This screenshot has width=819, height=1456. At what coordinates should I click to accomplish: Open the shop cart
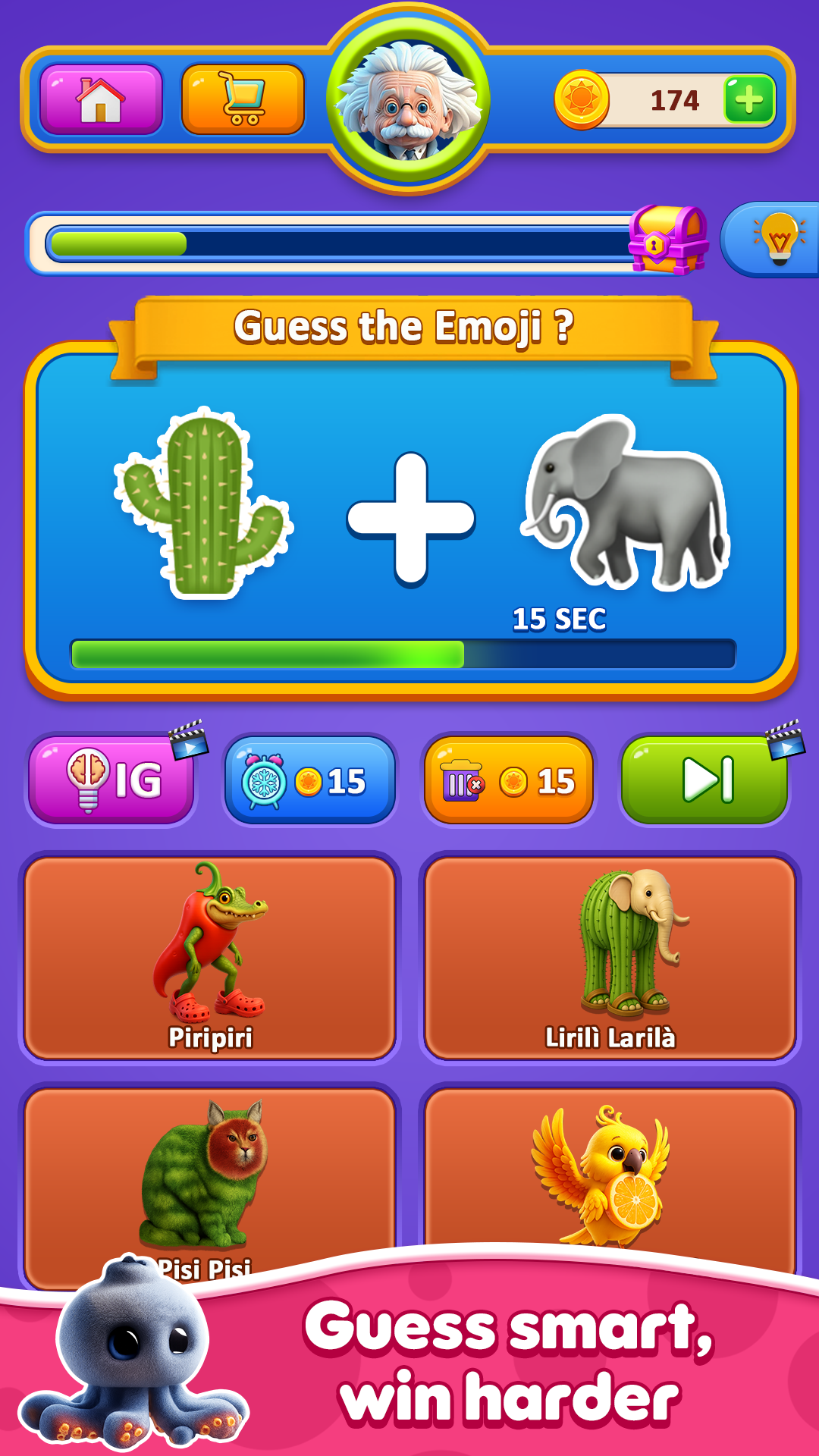coord(243,99)
